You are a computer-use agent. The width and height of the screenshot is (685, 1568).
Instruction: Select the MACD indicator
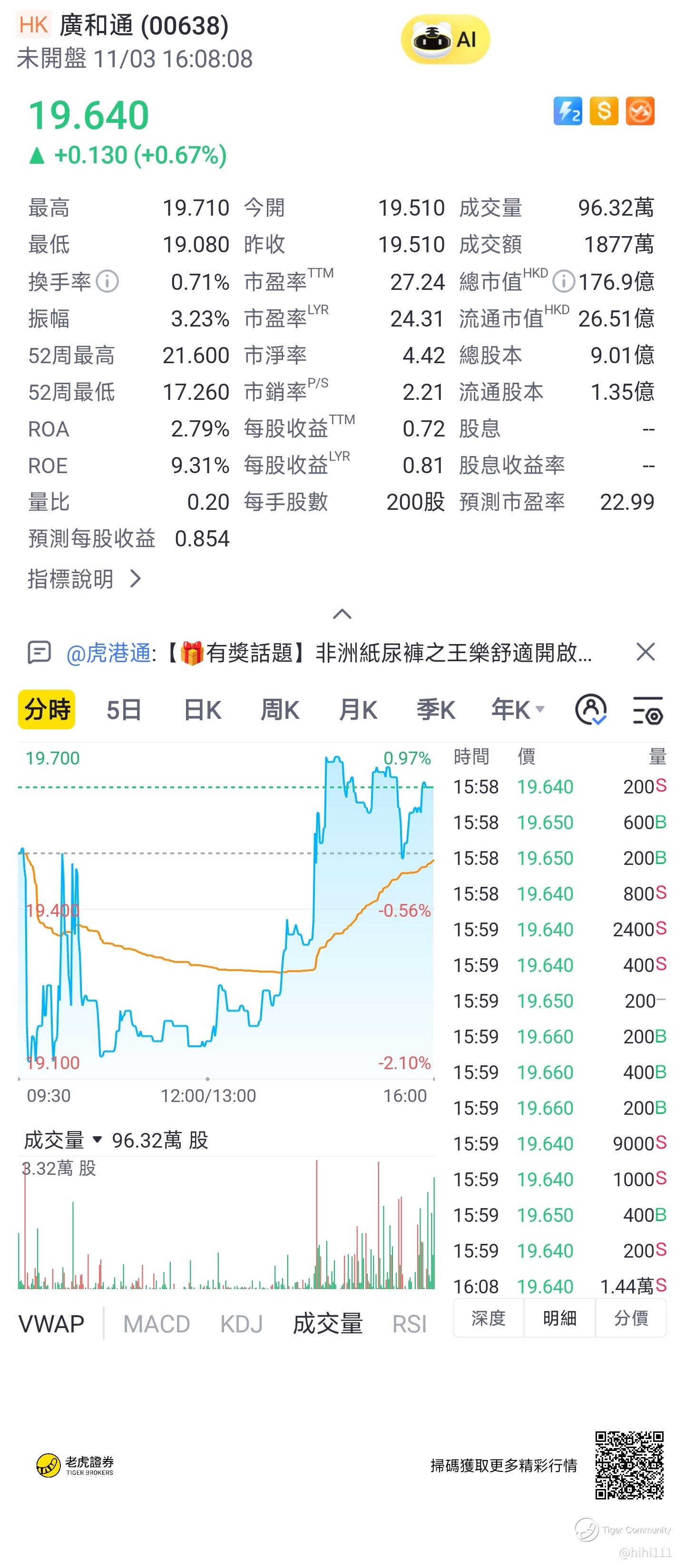[x=157, y=1324]
